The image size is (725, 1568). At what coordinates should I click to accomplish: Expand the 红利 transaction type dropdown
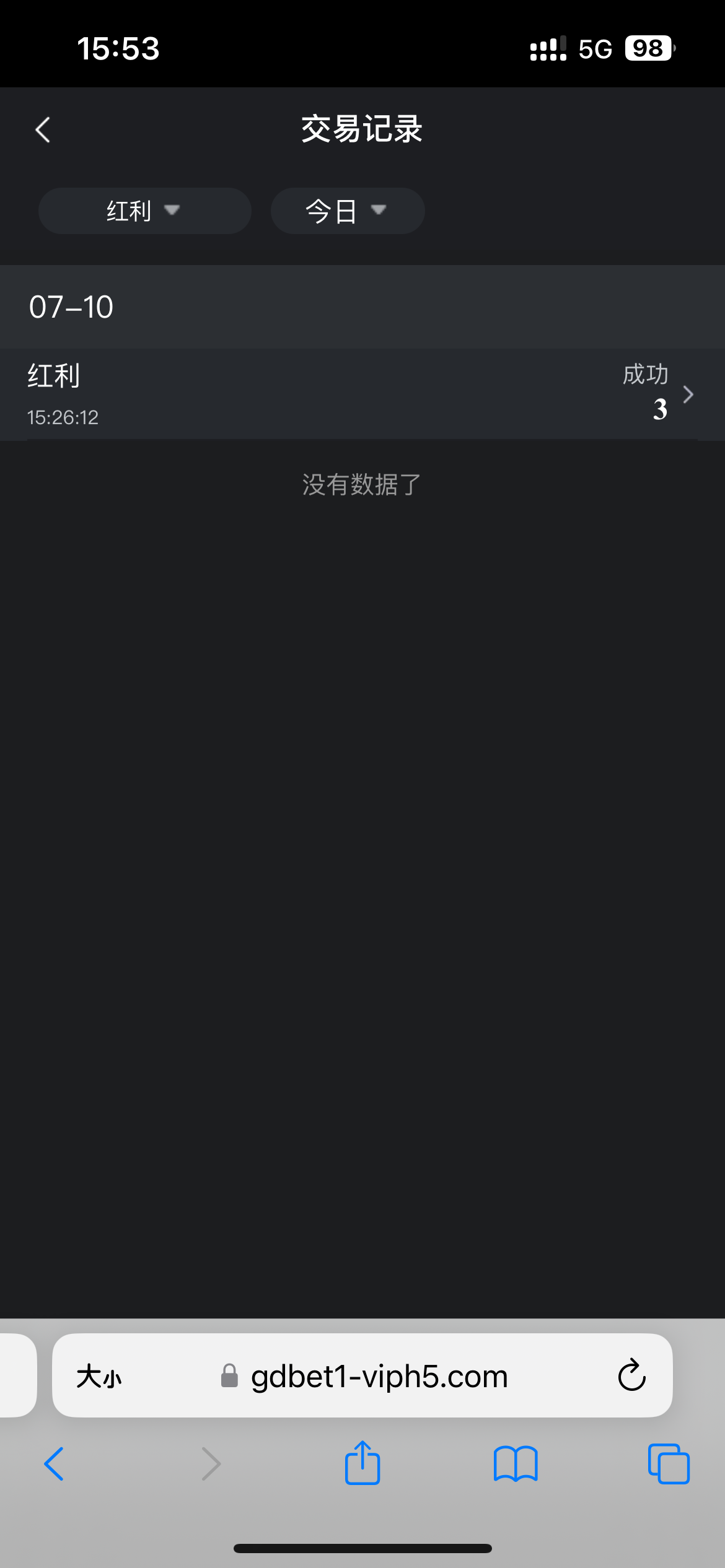(144, 211)
